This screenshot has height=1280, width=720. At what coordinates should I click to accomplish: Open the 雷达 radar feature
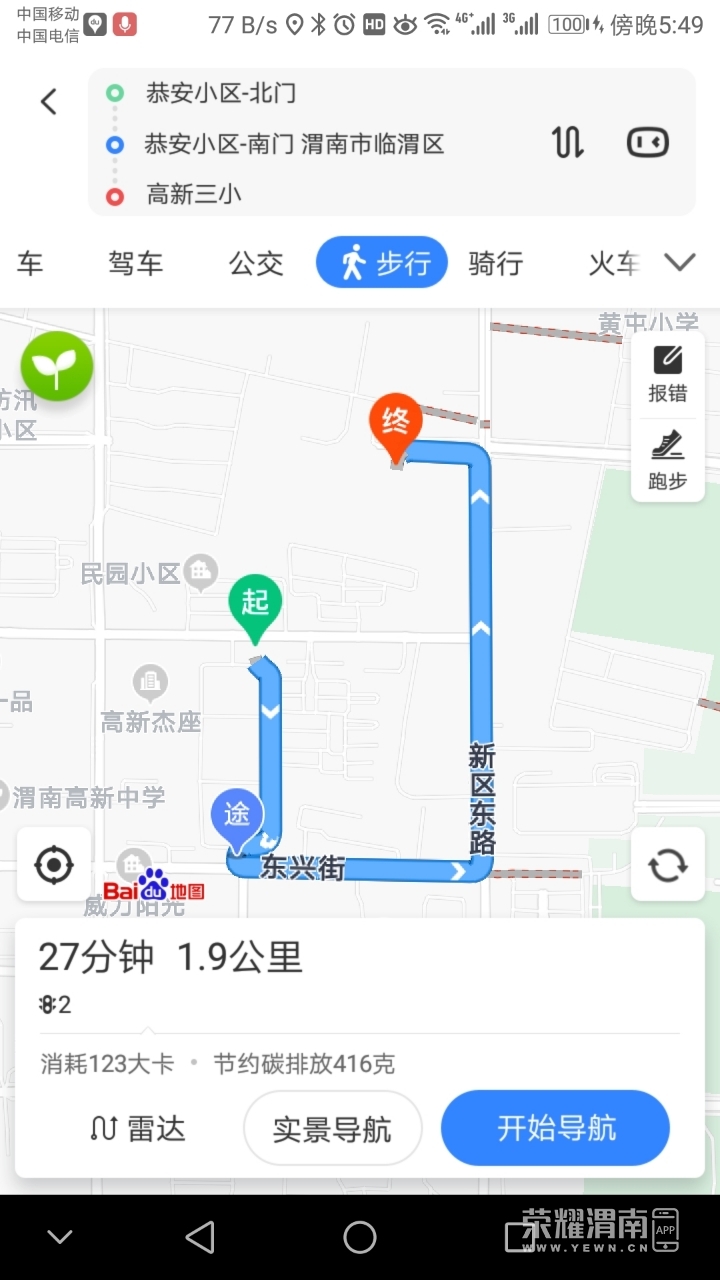(x=138, y=1129)
